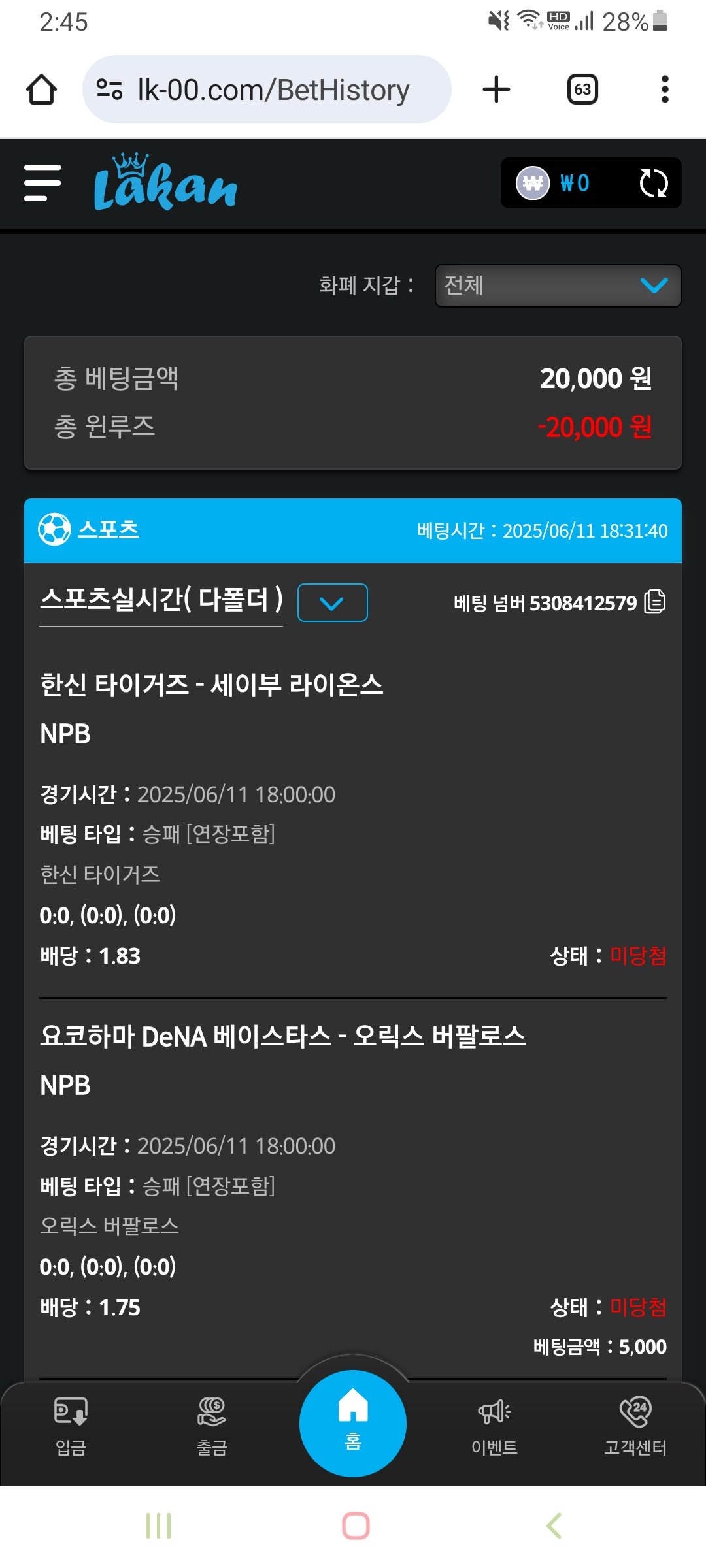Open the hamburger drawer menu
706x1568 pixels.
click(x=42, y=183)
